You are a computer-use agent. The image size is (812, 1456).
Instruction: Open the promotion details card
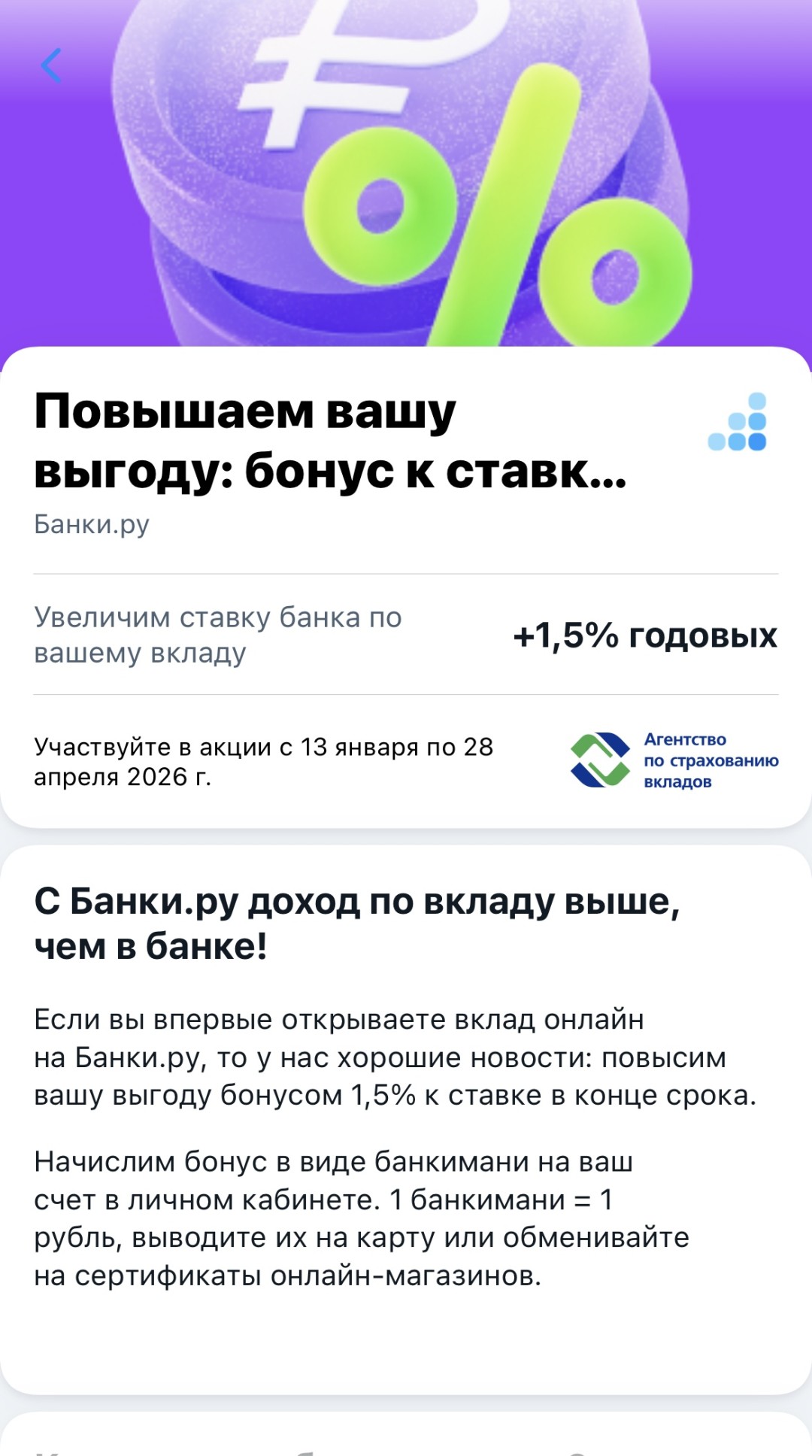coord(406,587)
